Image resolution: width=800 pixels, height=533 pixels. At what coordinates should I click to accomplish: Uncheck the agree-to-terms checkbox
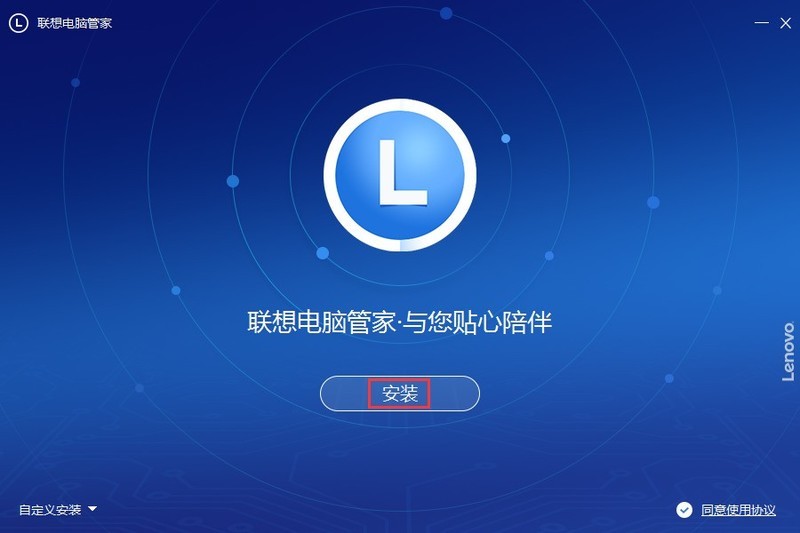coord(684,510)
